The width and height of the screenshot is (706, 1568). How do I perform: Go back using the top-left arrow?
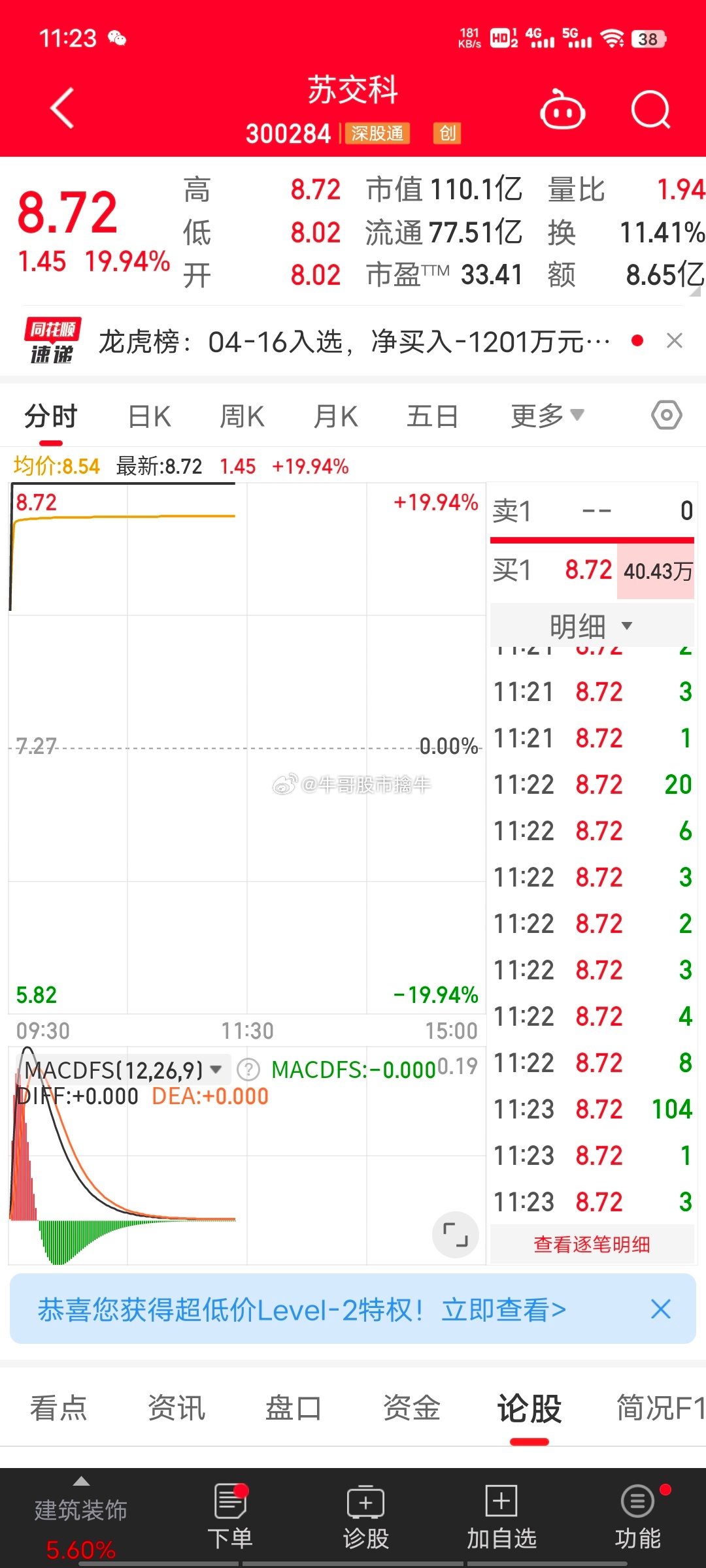(x=63, y=108)
